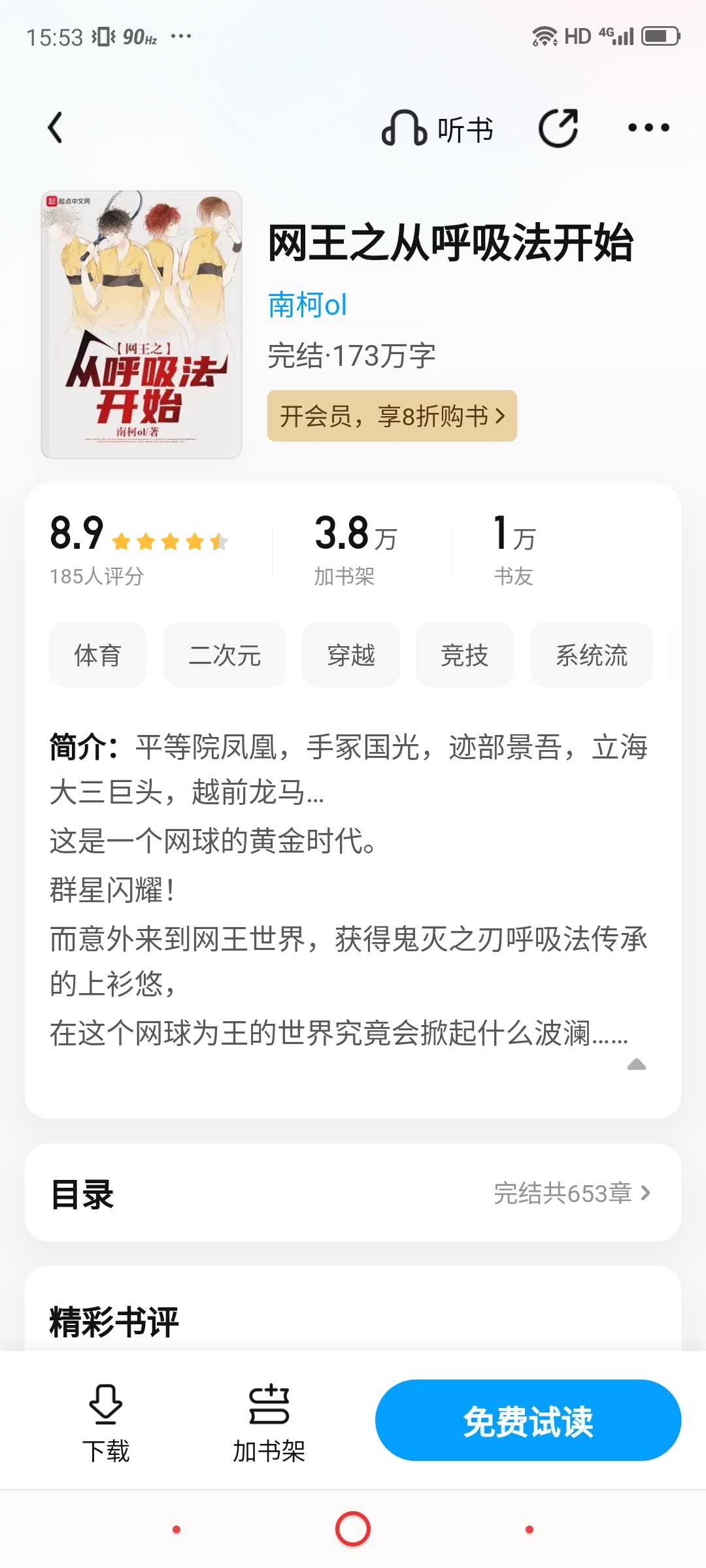Image resolution: width=706 pixels, height=1568 pixels.
Task: Select the 竞技 tag chip
Action: [464, 655]
